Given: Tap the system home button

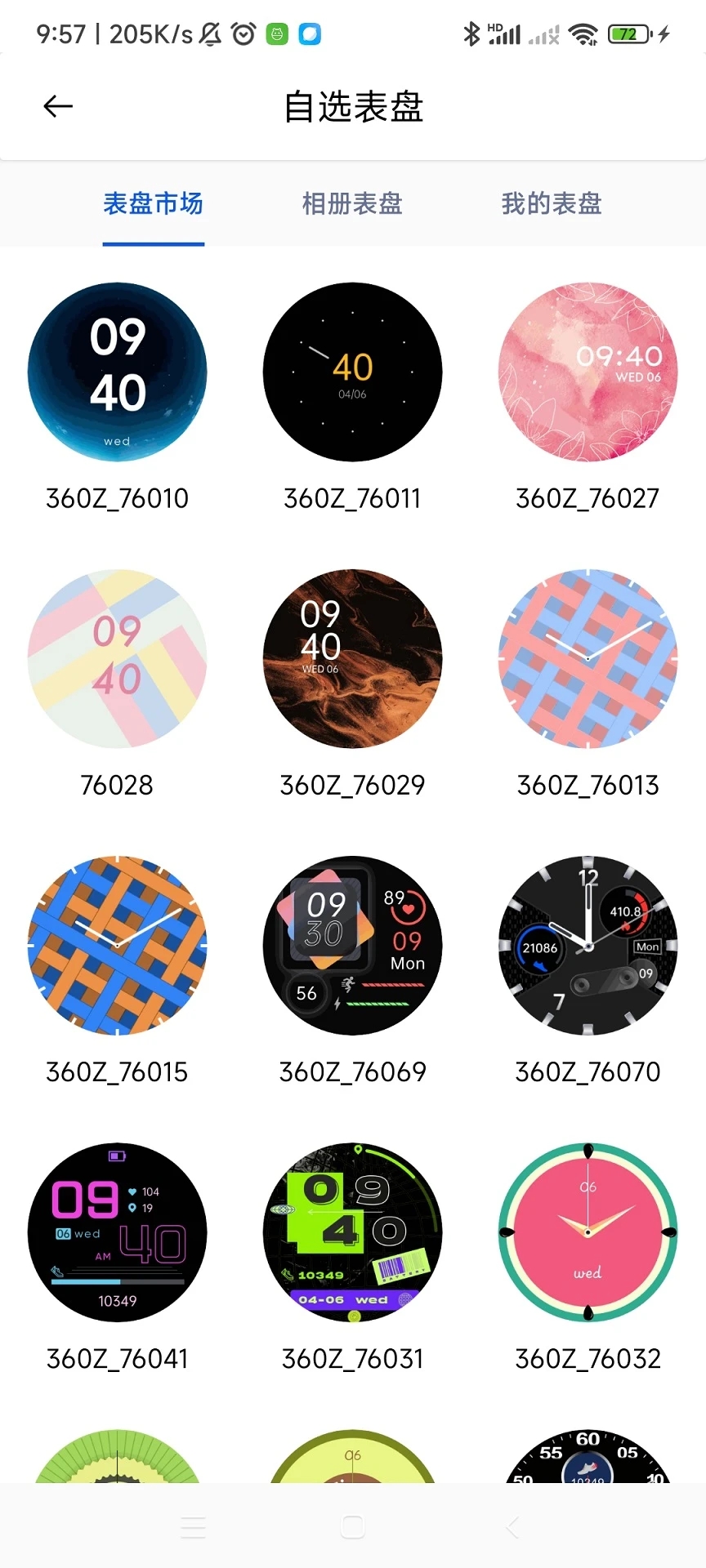Looking at the screenshot, I should click(352, 1526).
